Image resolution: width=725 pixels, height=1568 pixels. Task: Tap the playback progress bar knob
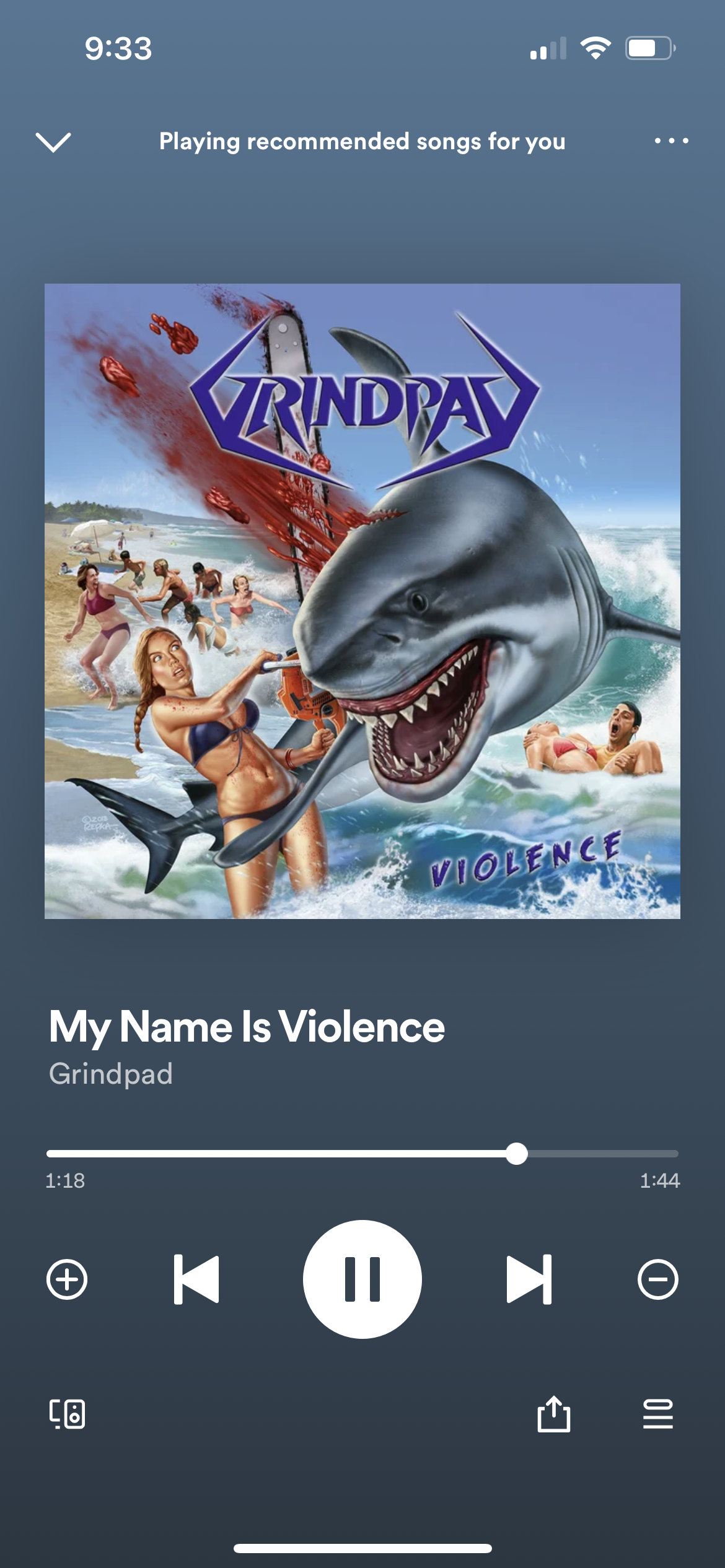point(516,1154)
